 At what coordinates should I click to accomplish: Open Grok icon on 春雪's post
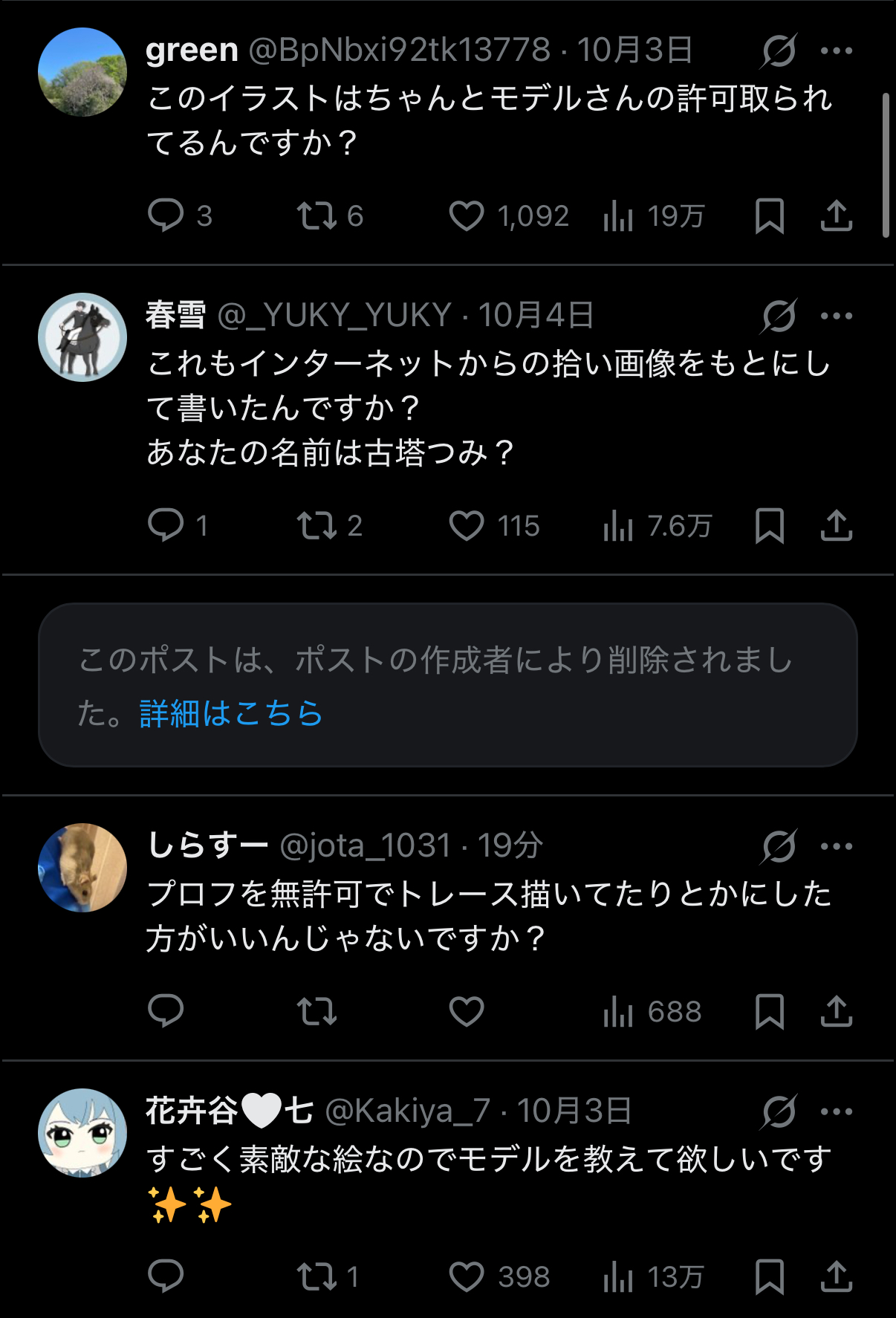pos(779,316)
